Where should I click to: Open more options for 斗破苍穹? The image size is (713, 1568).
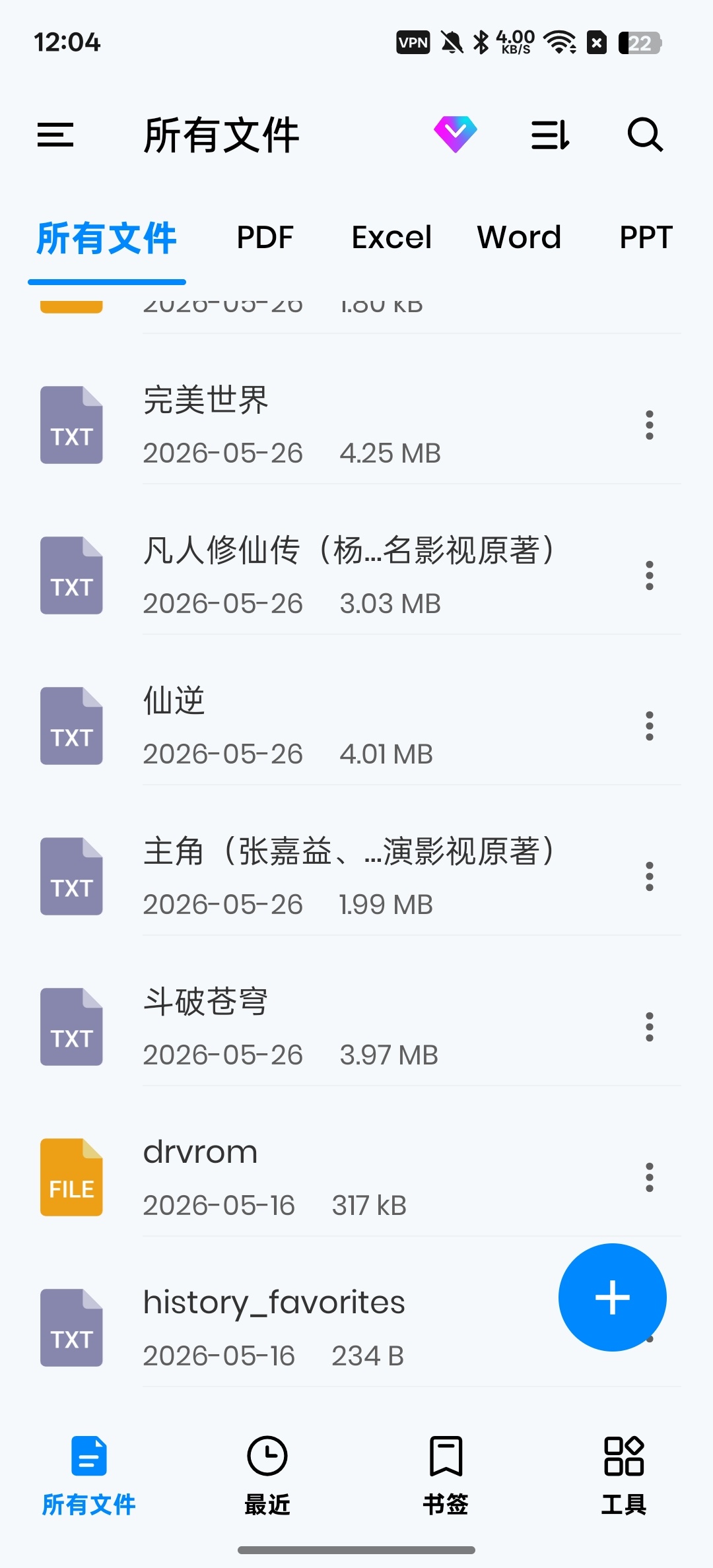(650, 1027)
